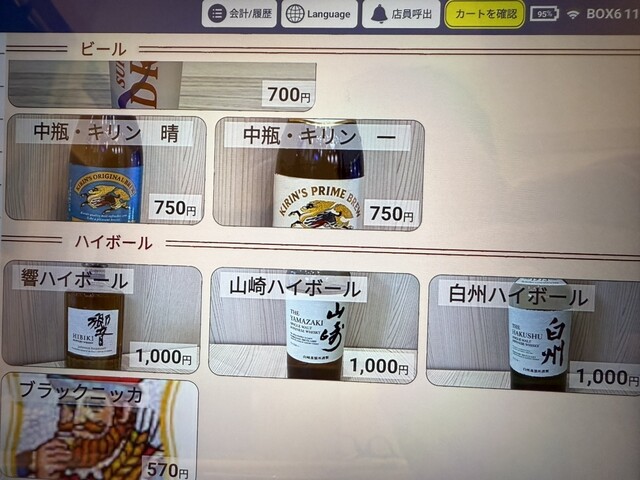
Task: Check the cart with カートを確認
Action: [485, 14]
